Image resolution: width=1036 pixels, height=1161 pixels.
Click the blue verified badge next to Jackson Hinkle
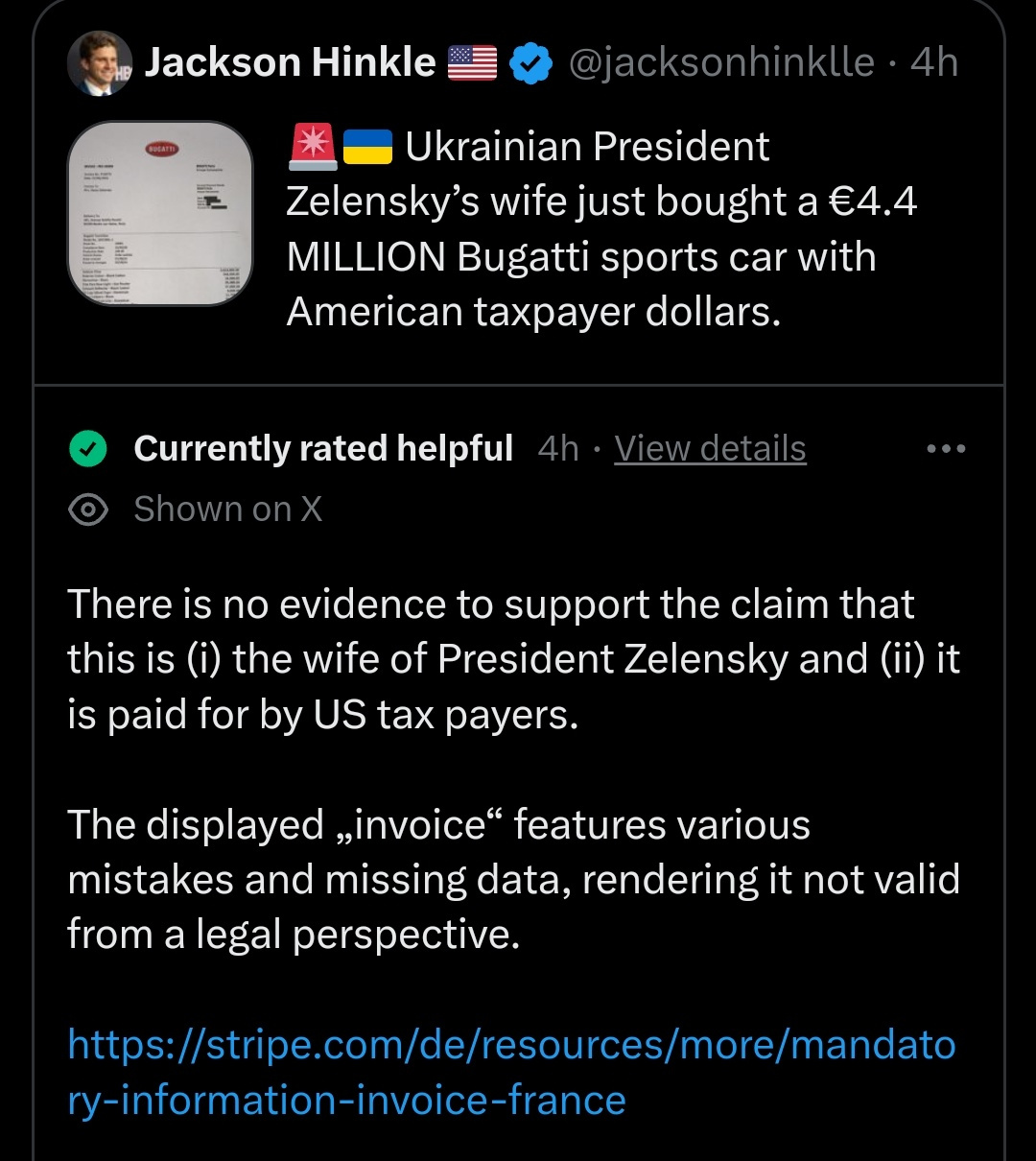click(531, 61)
